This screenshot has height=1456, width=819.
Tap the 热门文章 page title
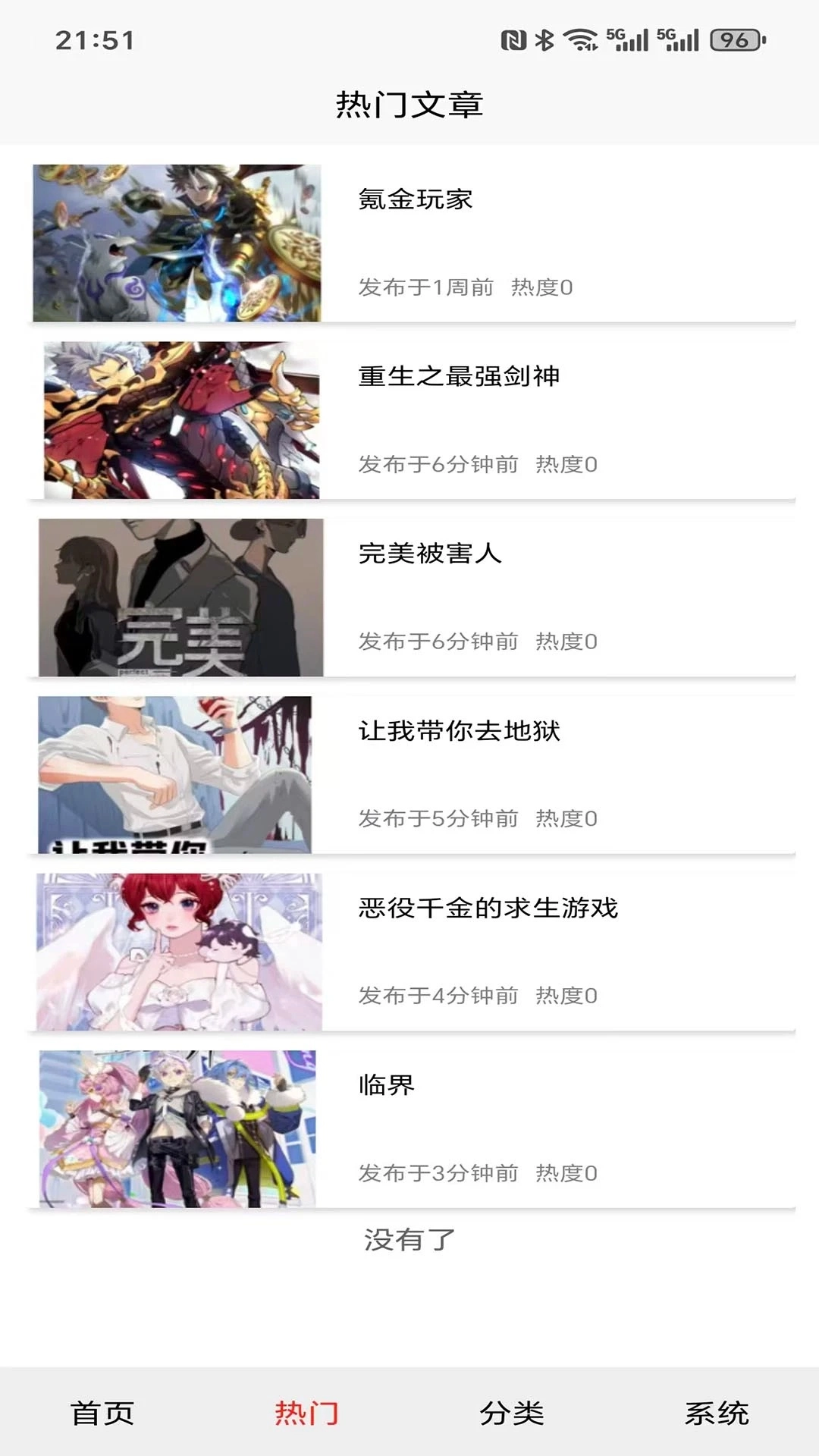pos(409,105)
